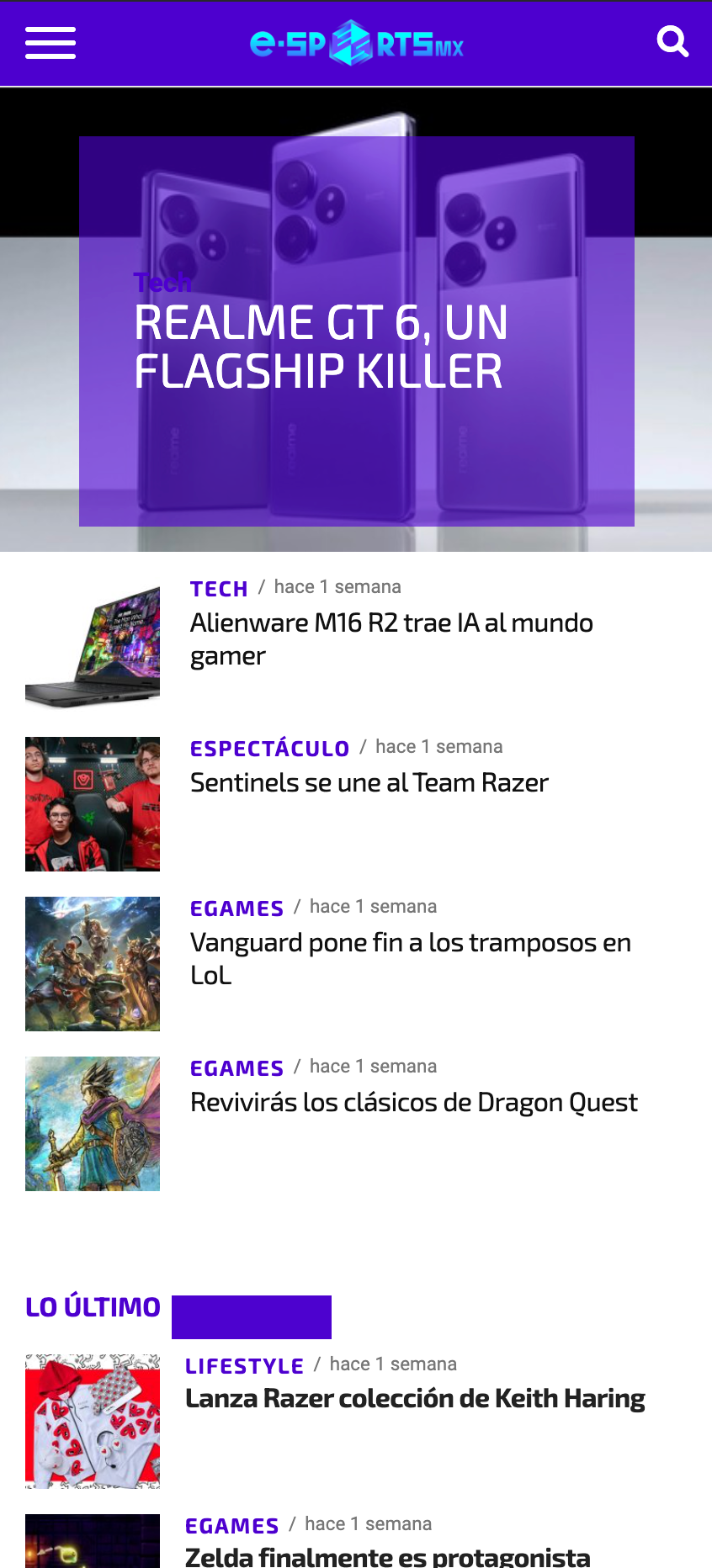Image resolution: width=712 pixels, height=1568 pixels.
Task: Open Lanza Razer colección de Keith Haring
Action: click(415, 1398)
